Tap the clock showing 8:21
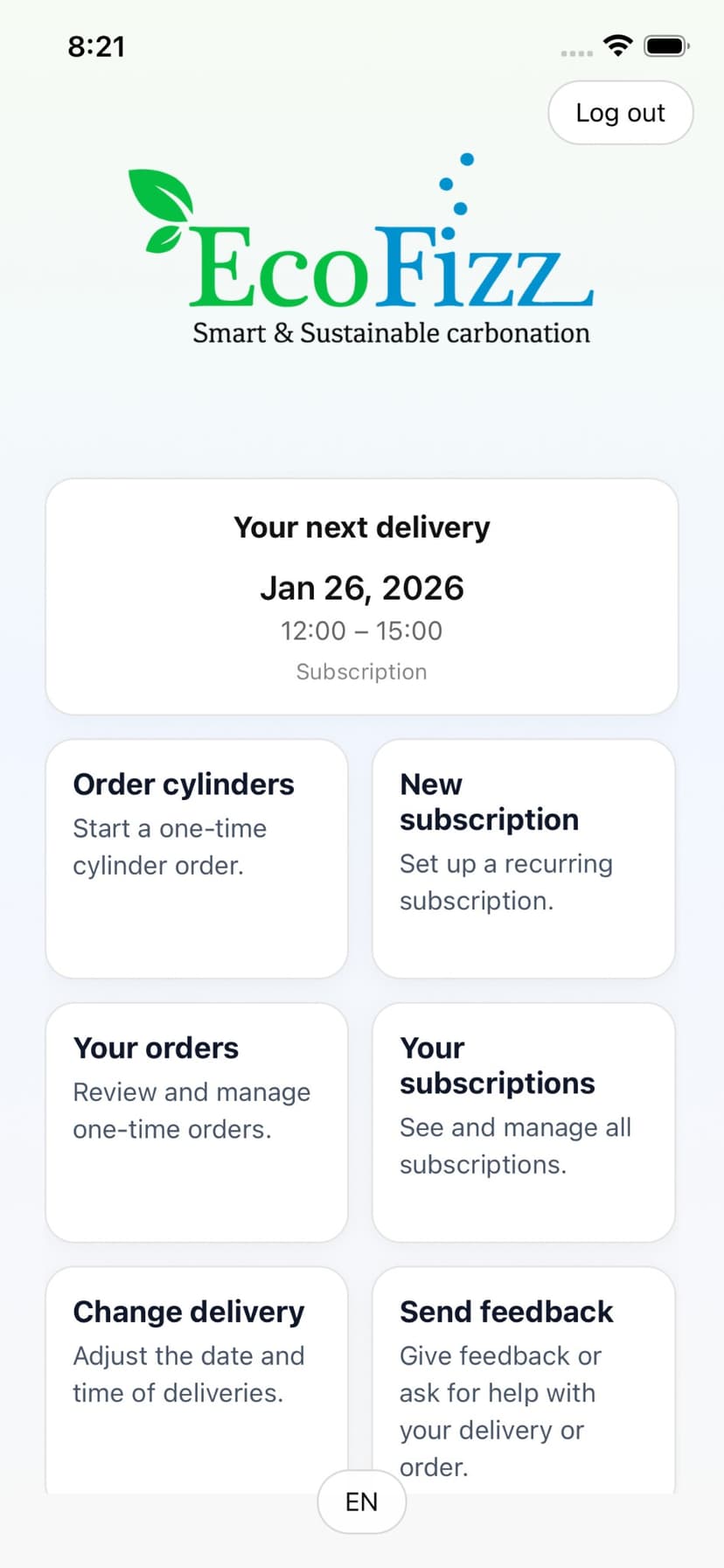The width and height of the screenshot is (724, 1568). tap(96, 46)
